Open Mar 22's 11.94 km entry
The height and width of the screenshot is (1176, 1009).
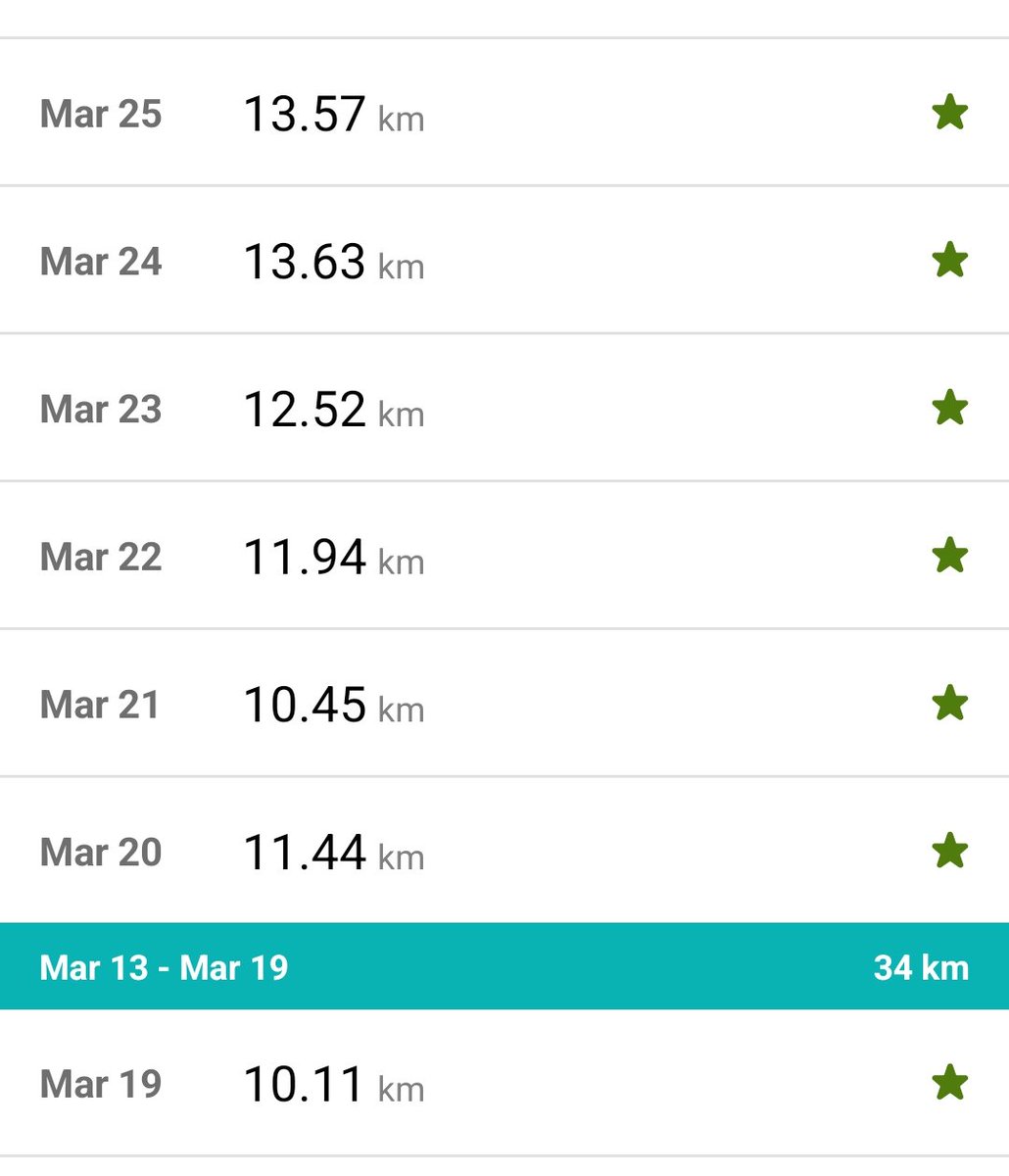pyautogui.click(x=333, y=557)
